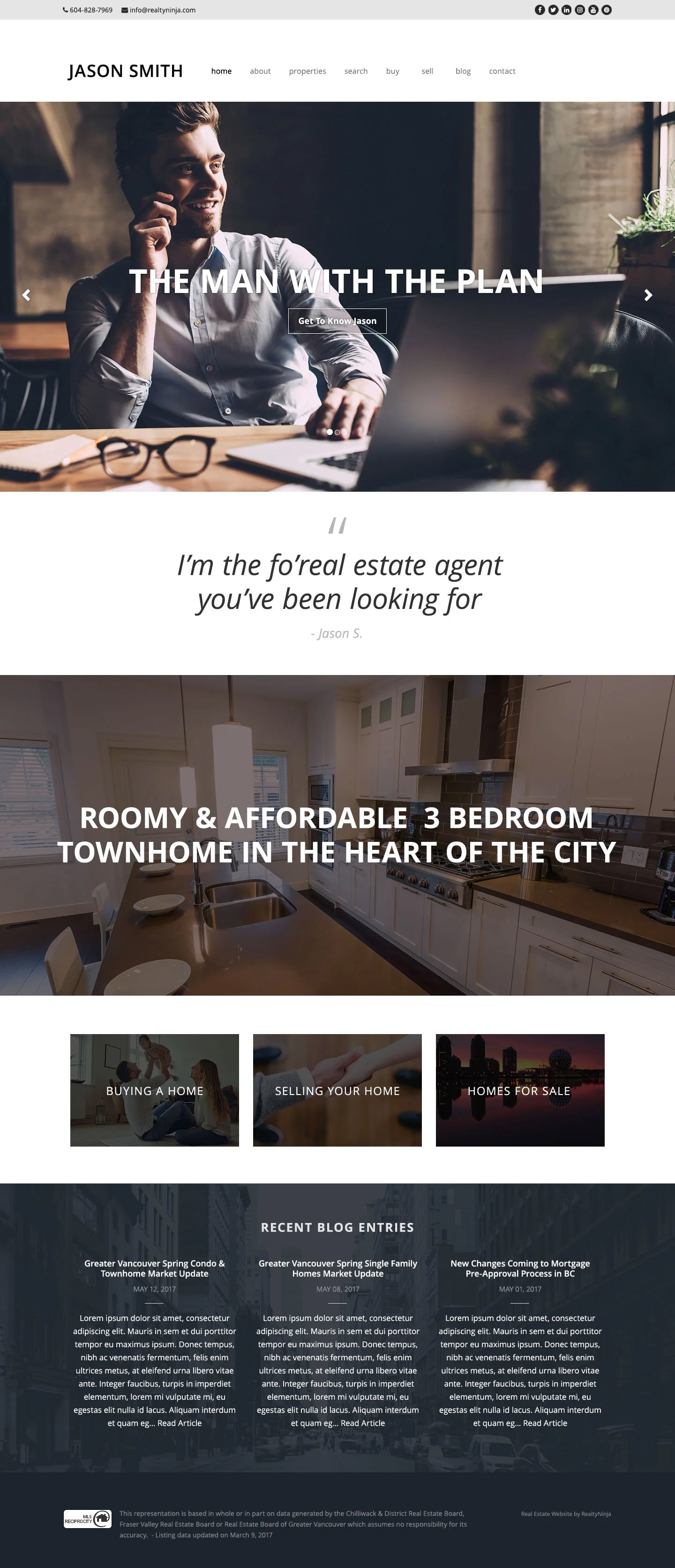This screenshot has width=675, height=1568.
Task: Open the Pinterest social icon
Action: pos(606,10)
